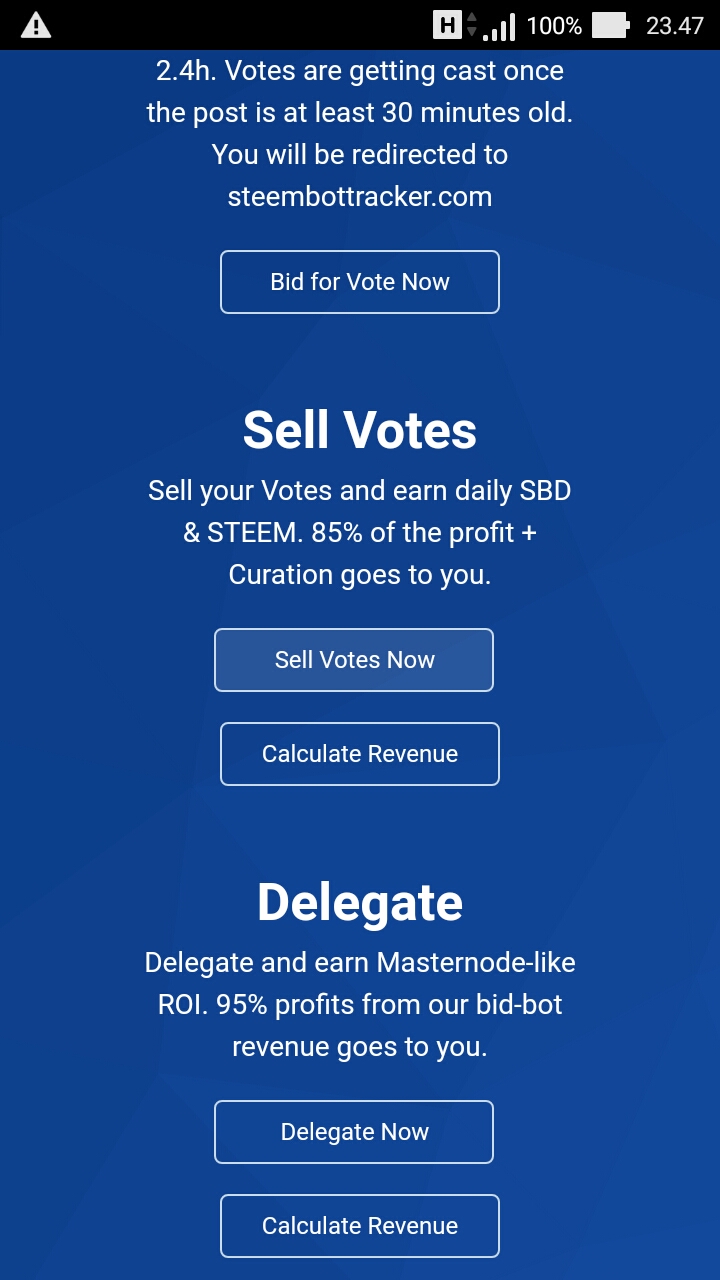720x1280 pixels.
Task: Choose the Delegate Now button
Action: (354, 1132)
